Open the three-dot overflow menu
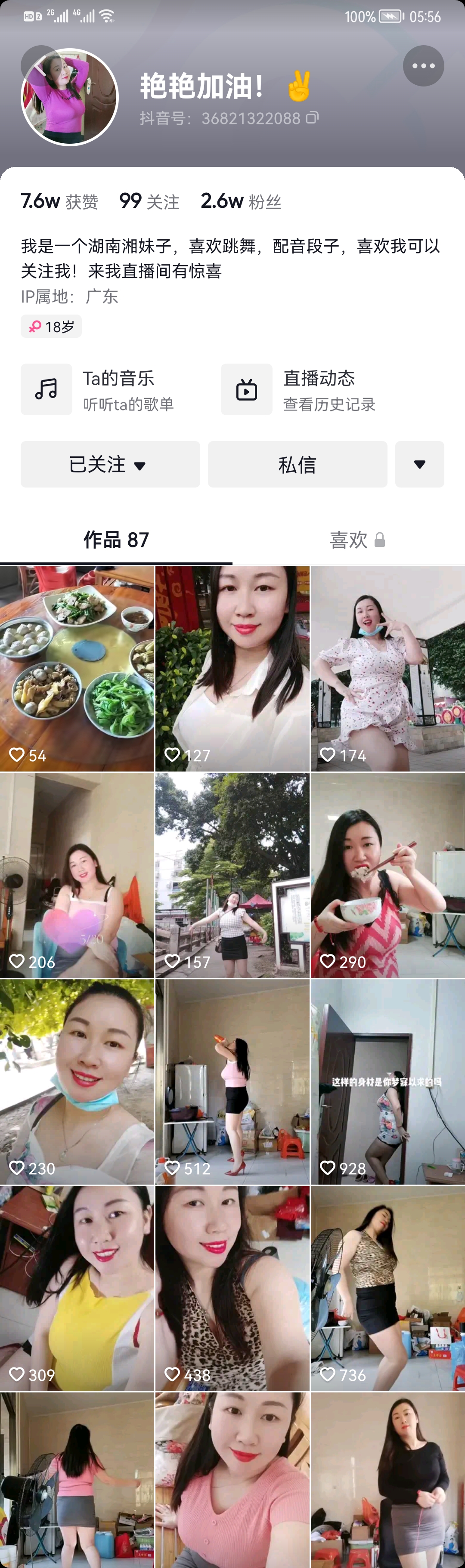 point(423,66)
